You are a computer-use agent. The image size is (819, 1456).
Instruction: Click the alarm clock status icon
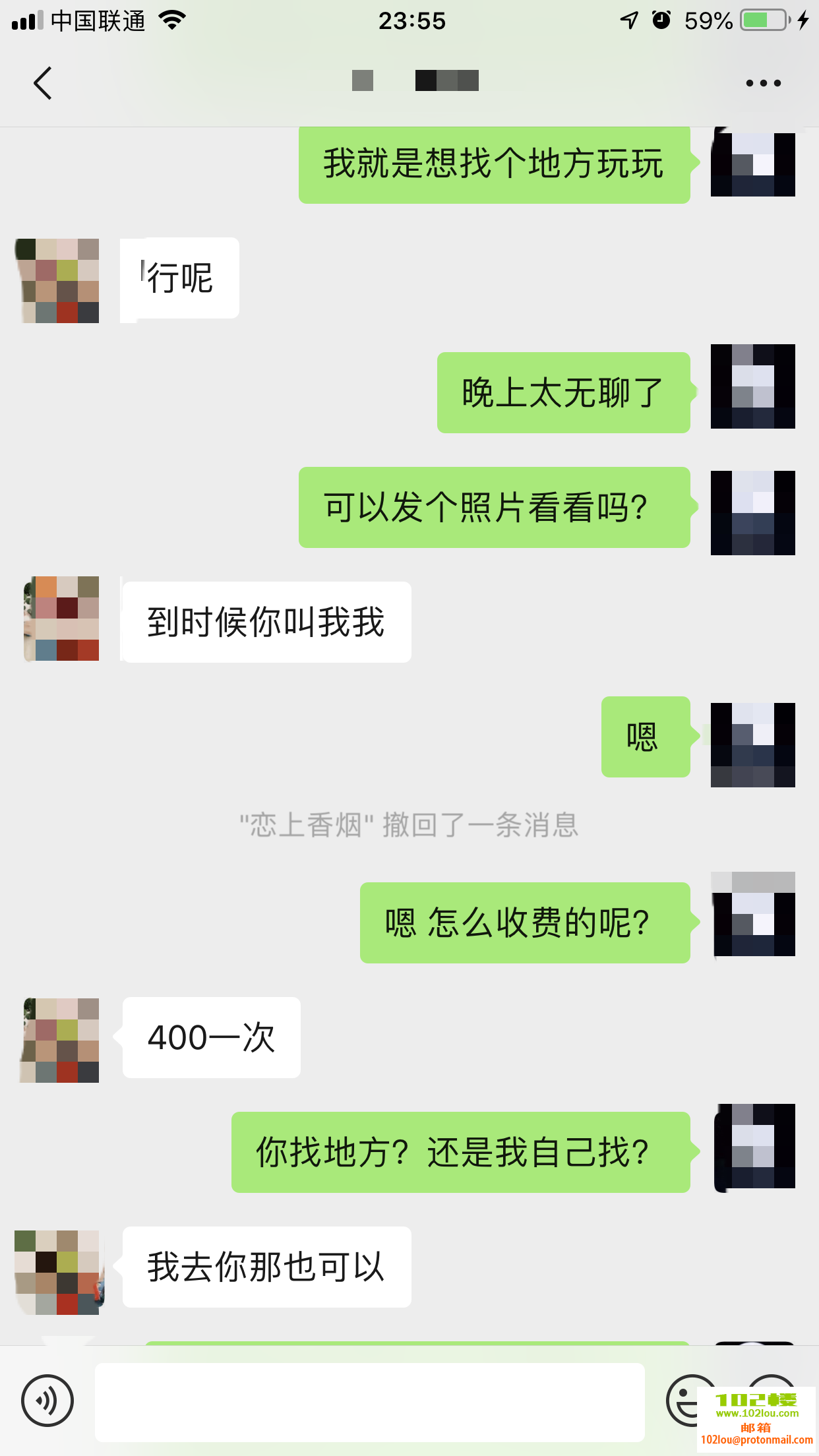(661, 20)
